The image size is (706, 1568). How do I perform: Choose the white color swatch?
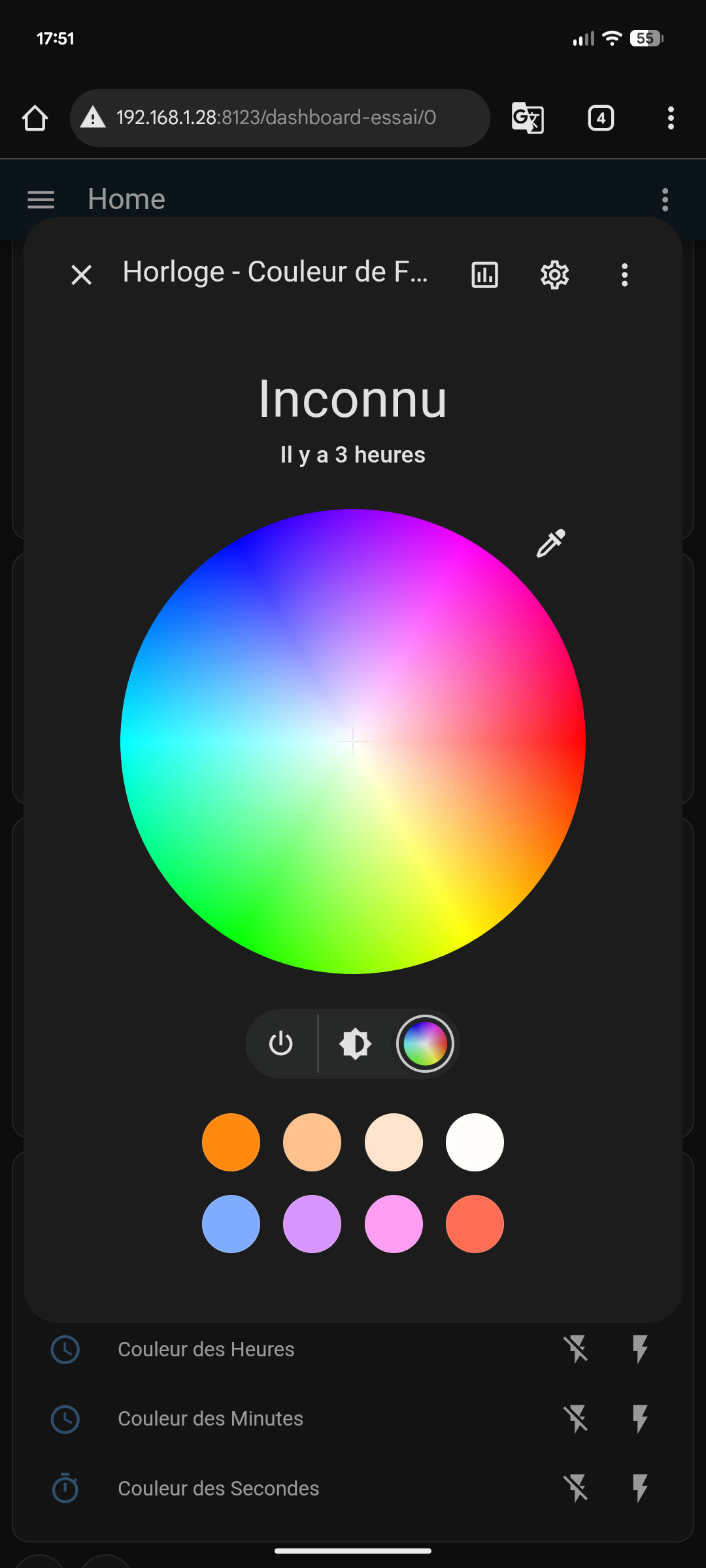pyautogui.click(x=475, y=1142)
